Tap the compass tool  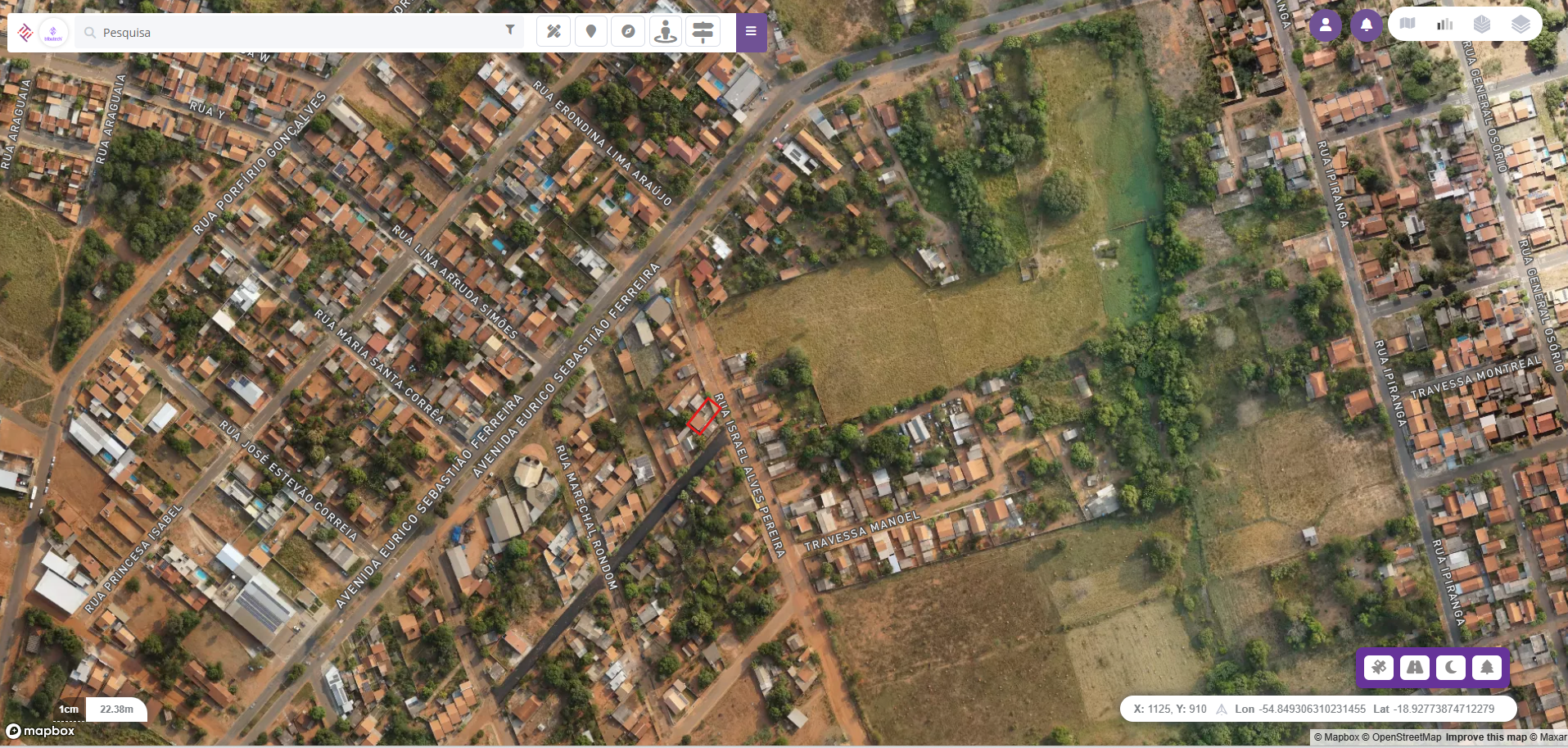[628, 32]
